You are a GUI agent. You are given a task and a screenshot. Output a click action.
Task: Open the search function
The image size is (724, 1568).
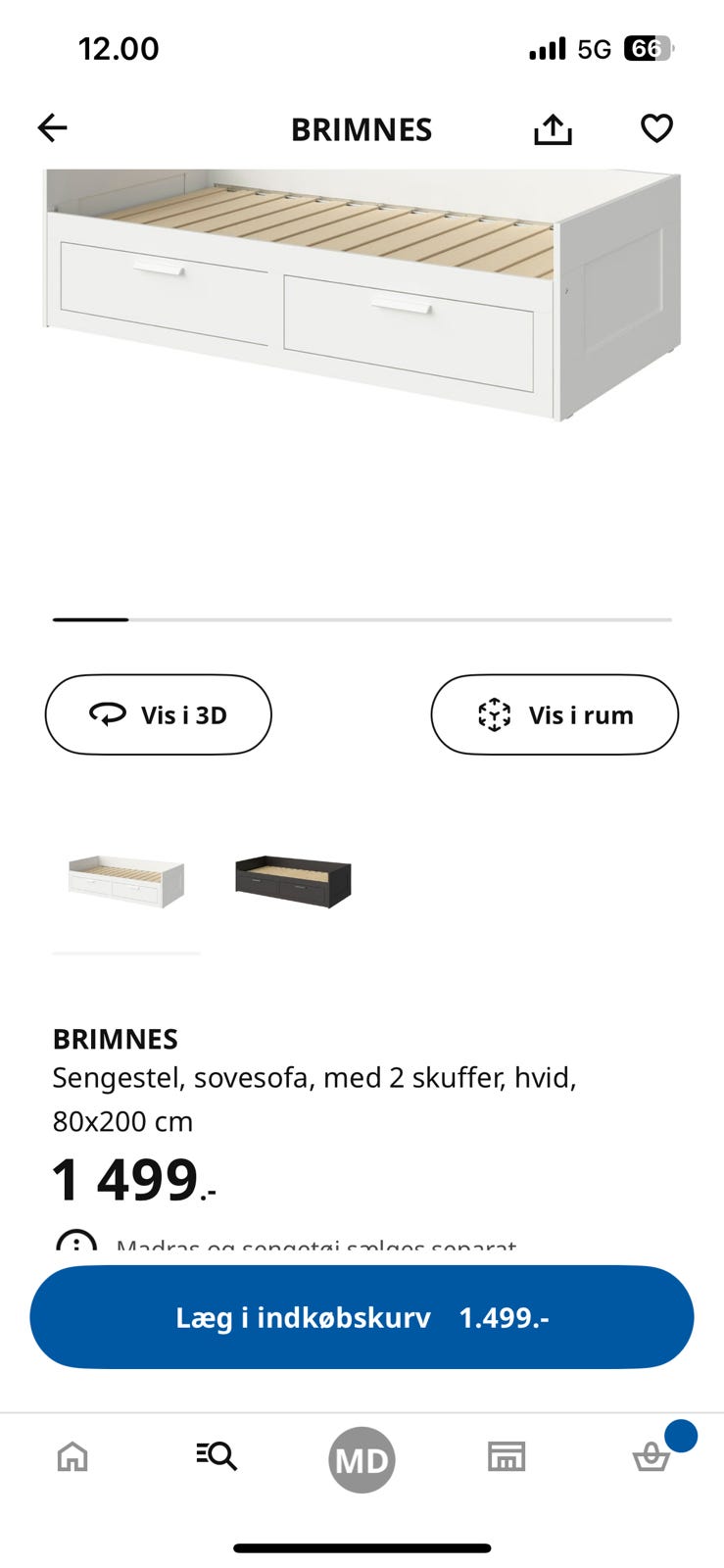click(216, 1458)
